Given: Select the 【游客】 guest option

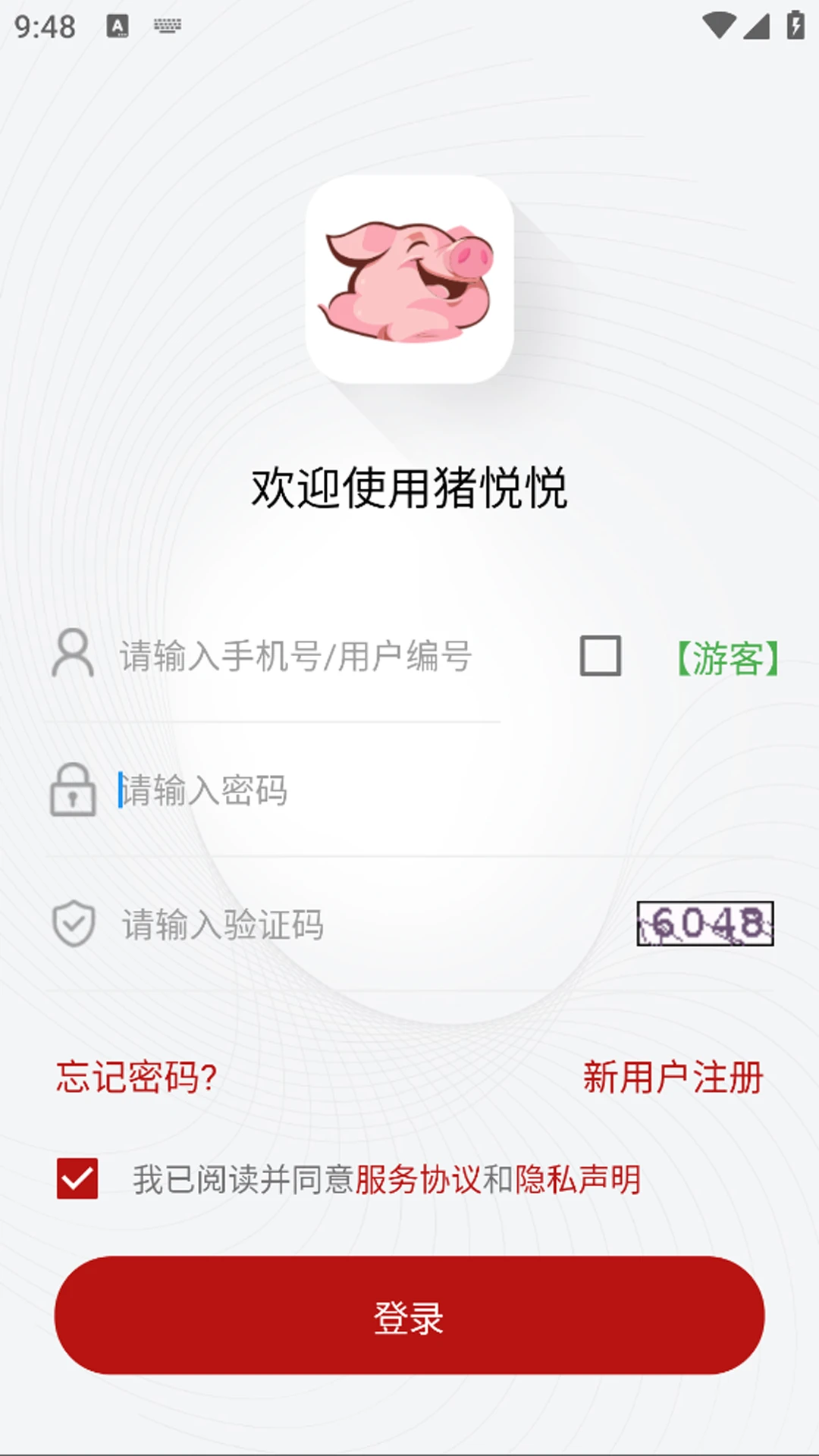Looking at the screenshot, I should coord(728,657).
